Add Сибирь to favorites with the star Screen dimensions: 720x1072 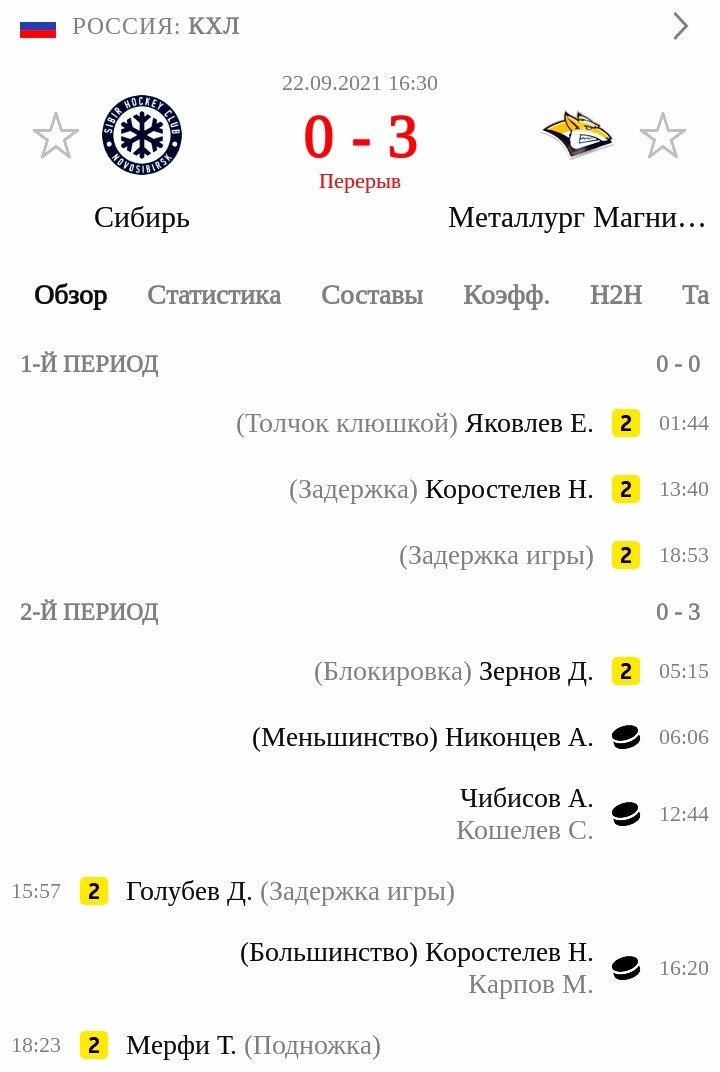(x=56, y=137)
